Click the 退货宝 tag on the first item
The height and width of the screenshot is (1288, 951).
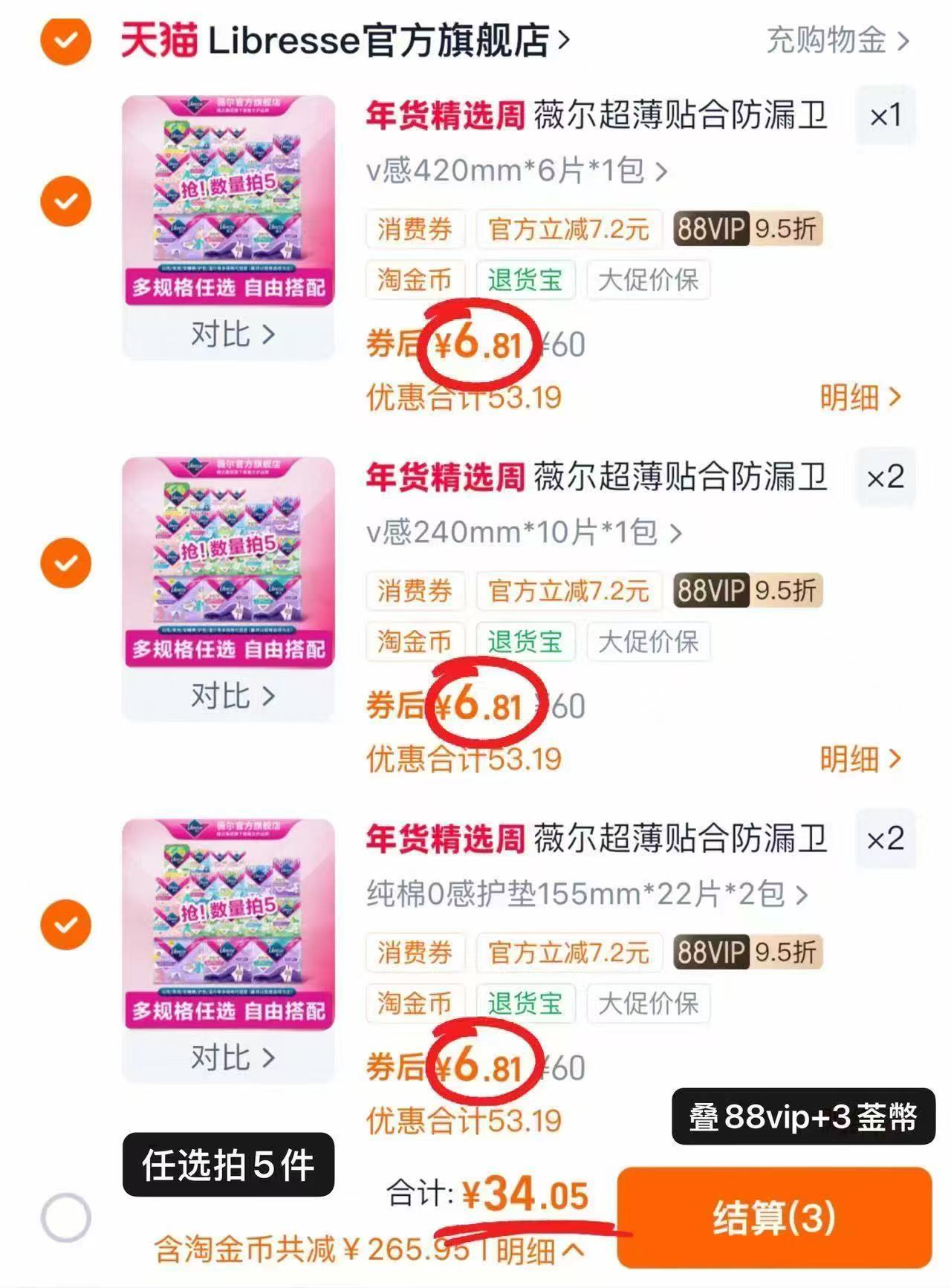(x=526, y=280)
